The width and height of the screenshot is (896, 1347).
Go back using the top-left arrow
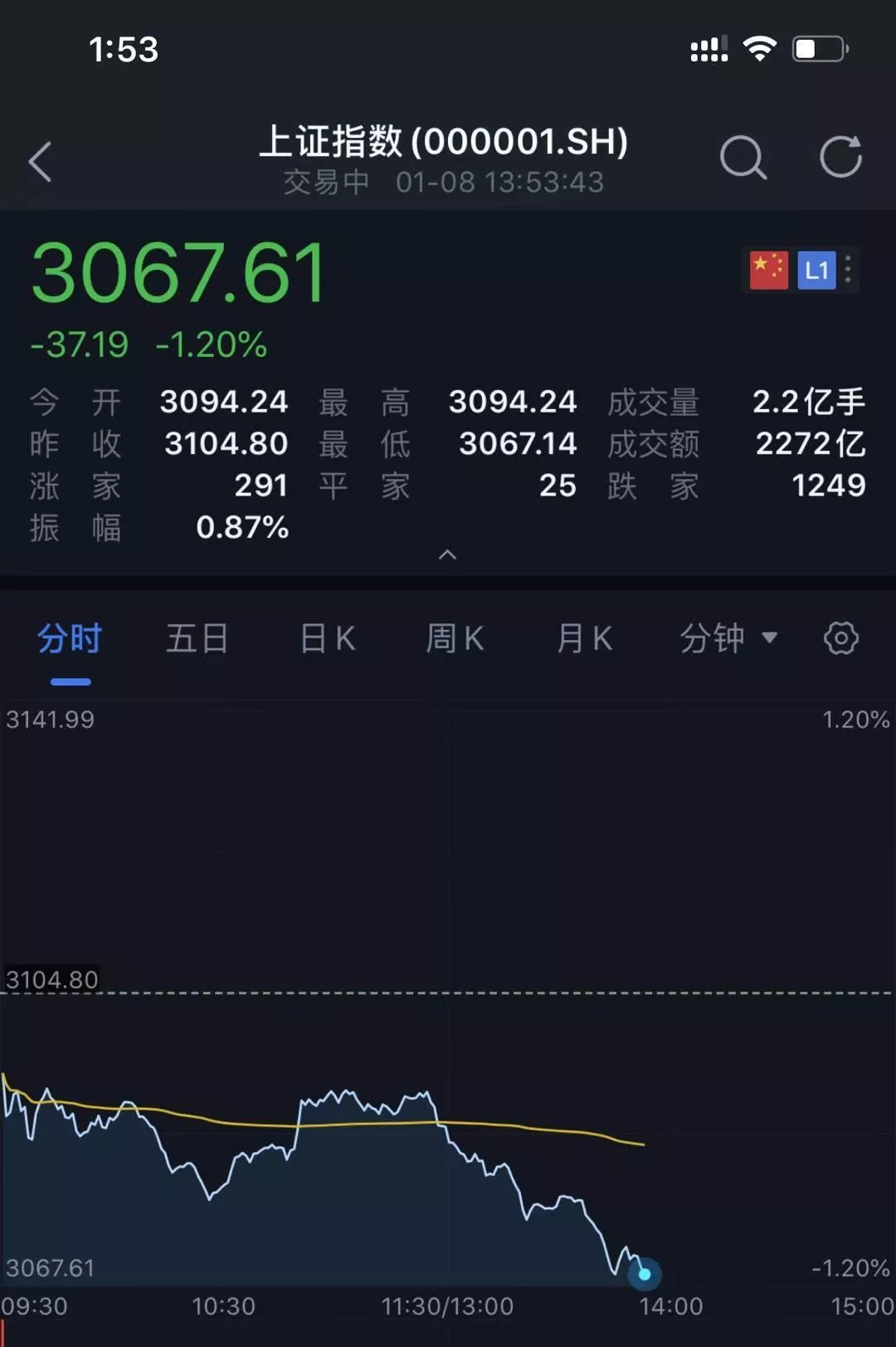40,161
